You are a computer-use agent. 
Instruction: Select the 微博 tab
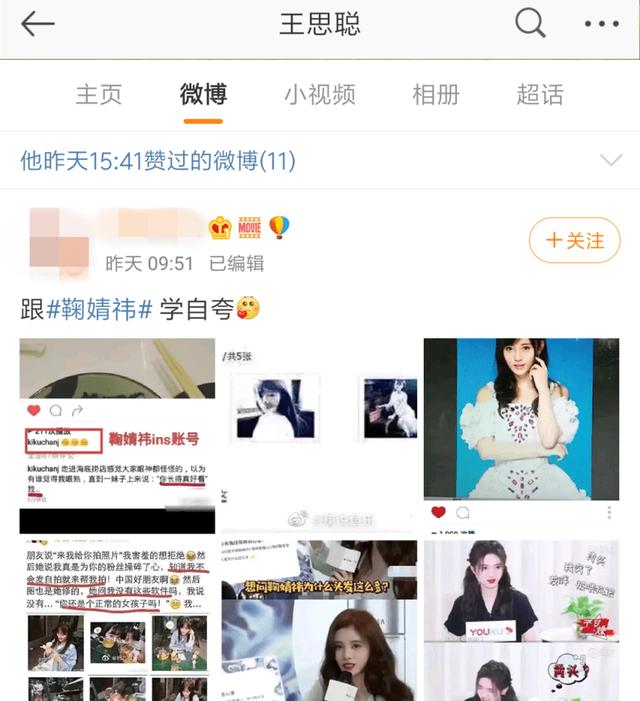[203, 95]
